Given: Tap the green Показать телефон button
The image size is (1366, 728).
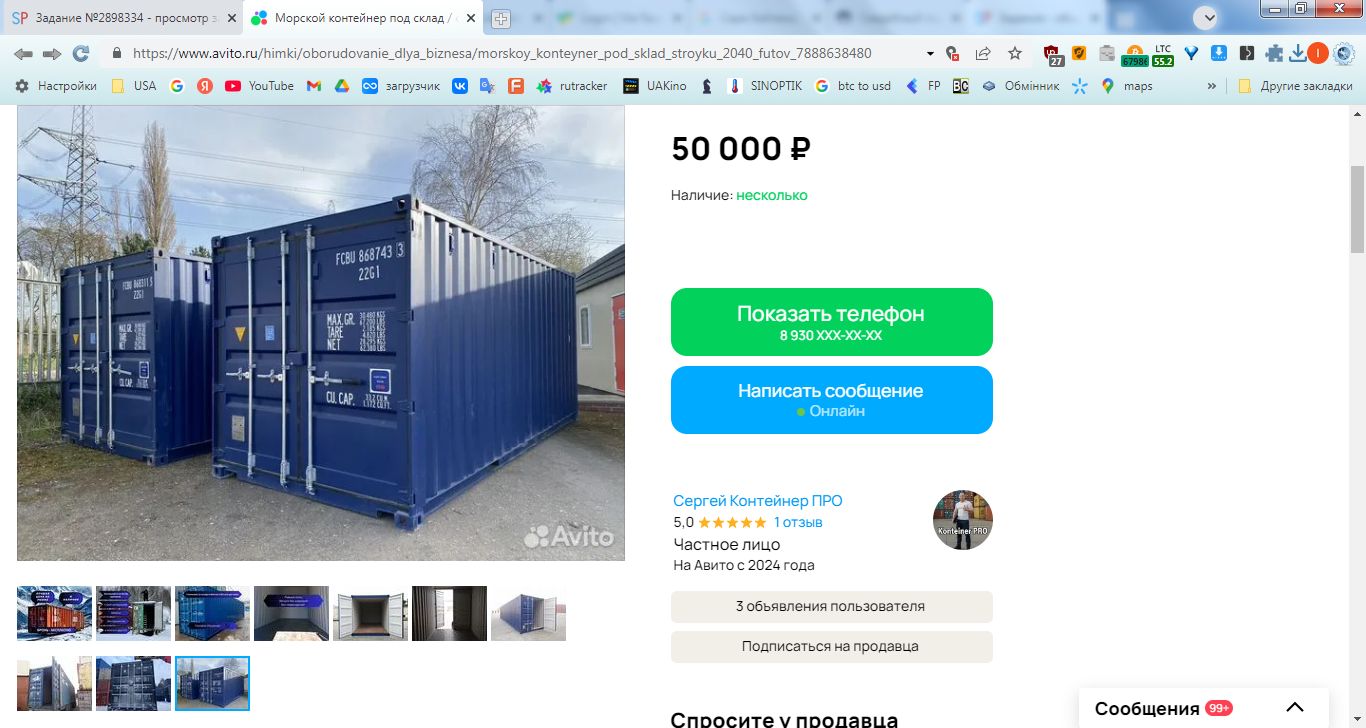Looking at the screenshot, I should pyautogui.click(x=831, y=321).
